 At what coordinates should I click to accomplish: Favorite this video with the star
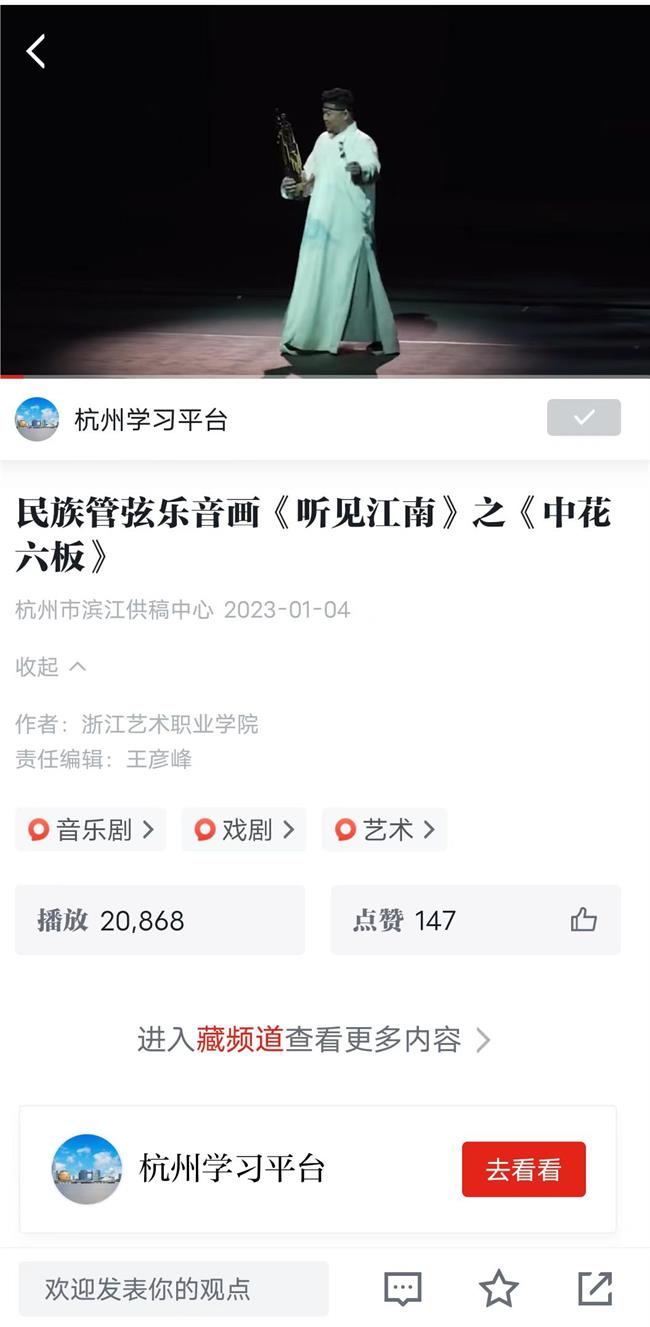tap(498, 1289)
